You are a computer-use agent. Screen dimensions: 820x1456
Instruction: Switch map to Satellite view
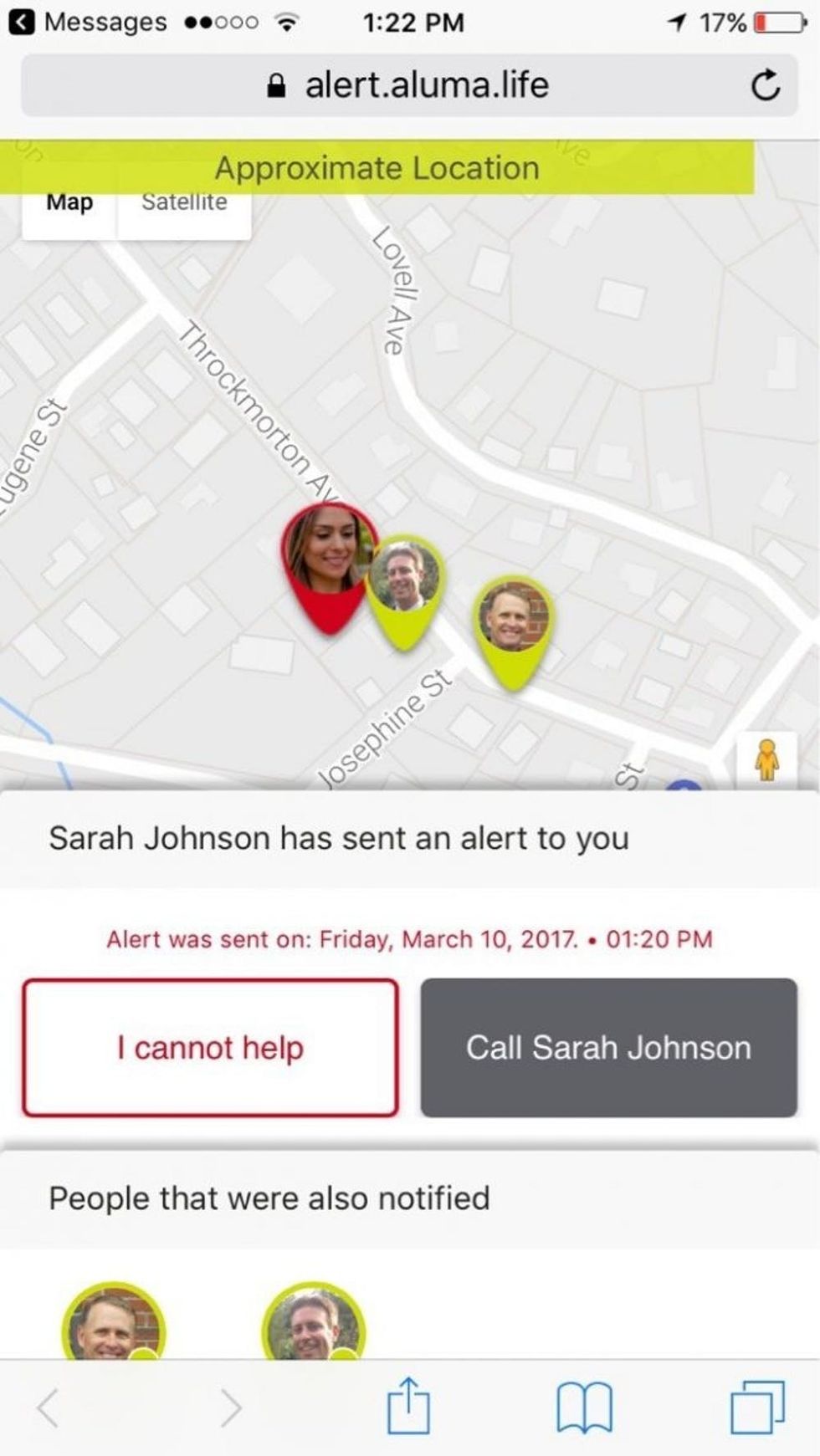[x=184, y=207]
